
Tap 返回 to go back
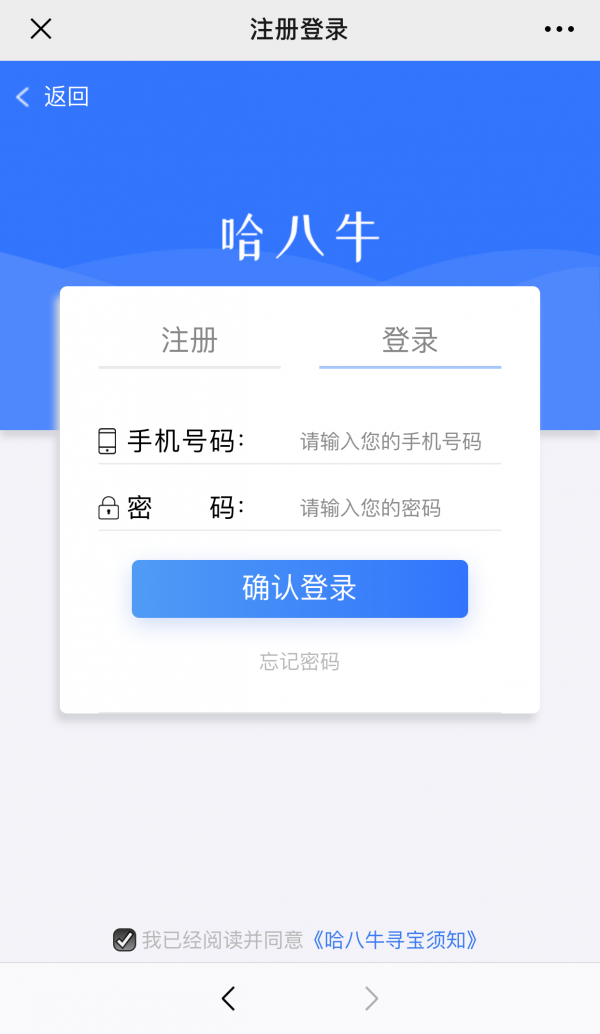pos(53,97)
